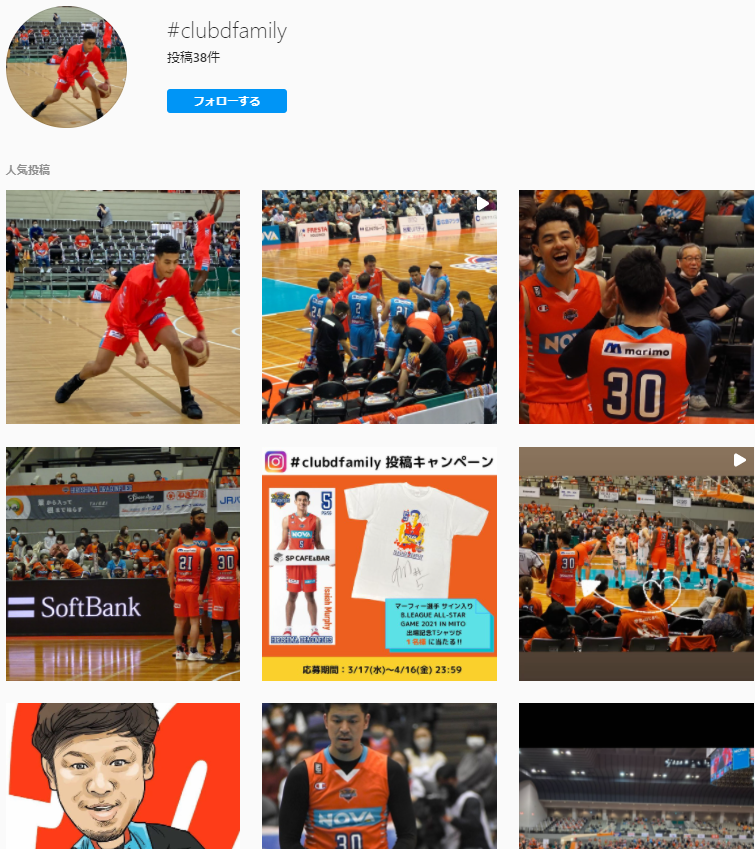Tap the blue フォローする follow button
The image size is (755, 849).
pos(226,101)
